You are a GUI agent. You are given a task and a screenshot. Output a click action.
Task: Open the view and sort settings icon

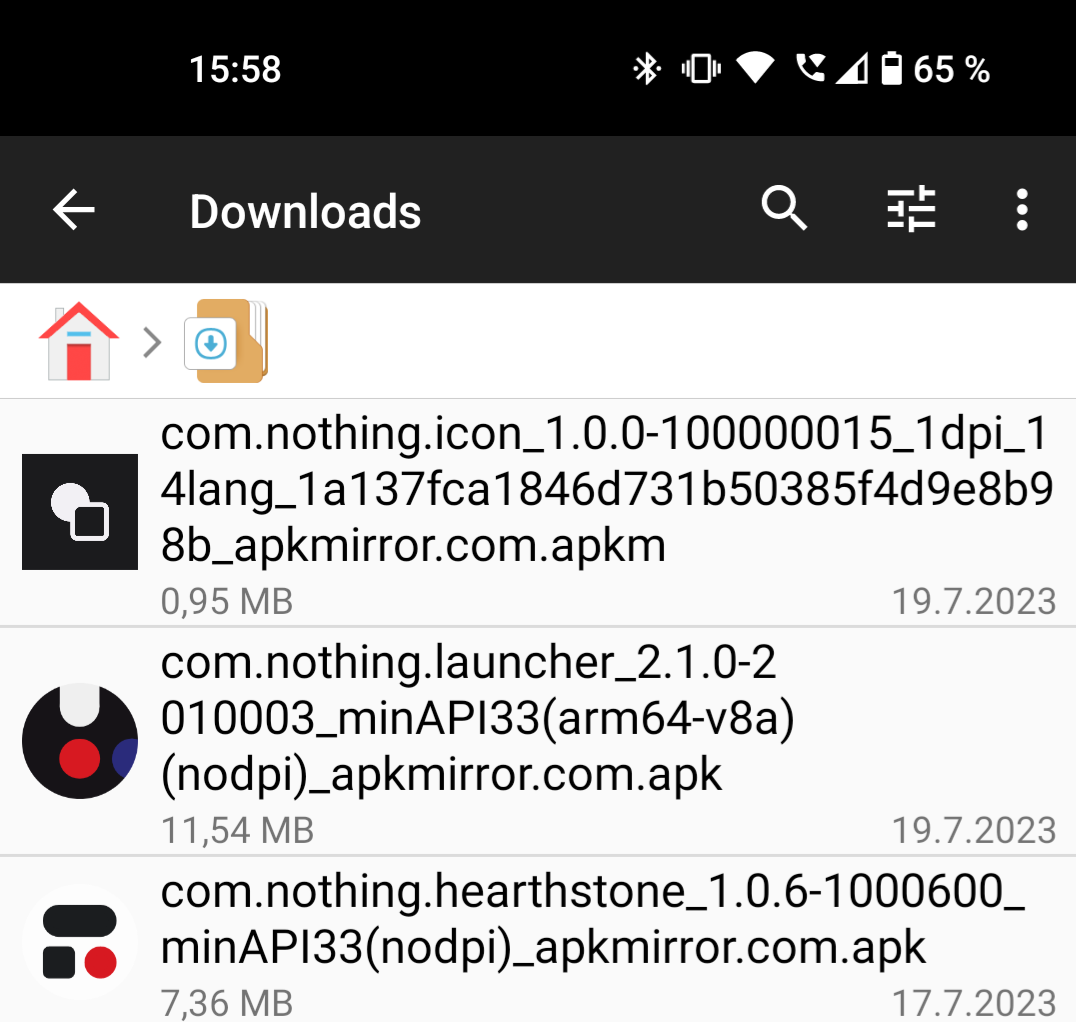click(911, 210)
